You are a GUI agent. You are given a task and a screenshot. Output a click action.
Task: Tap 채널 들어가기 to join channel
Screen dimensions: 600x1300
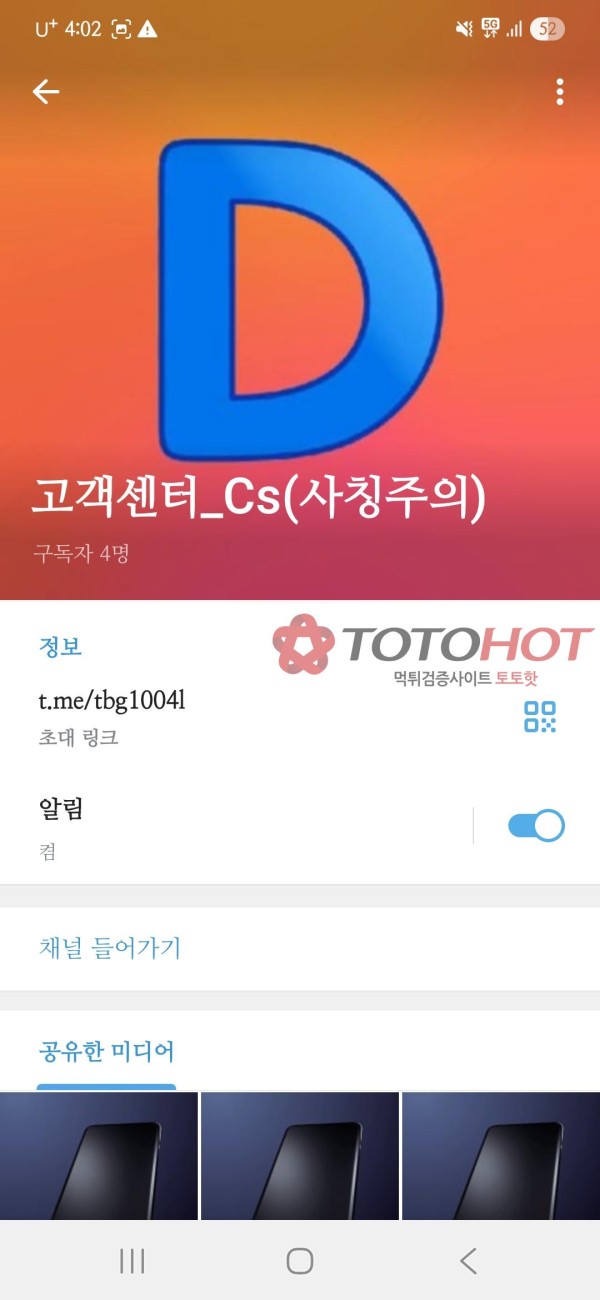pos(110,948)
